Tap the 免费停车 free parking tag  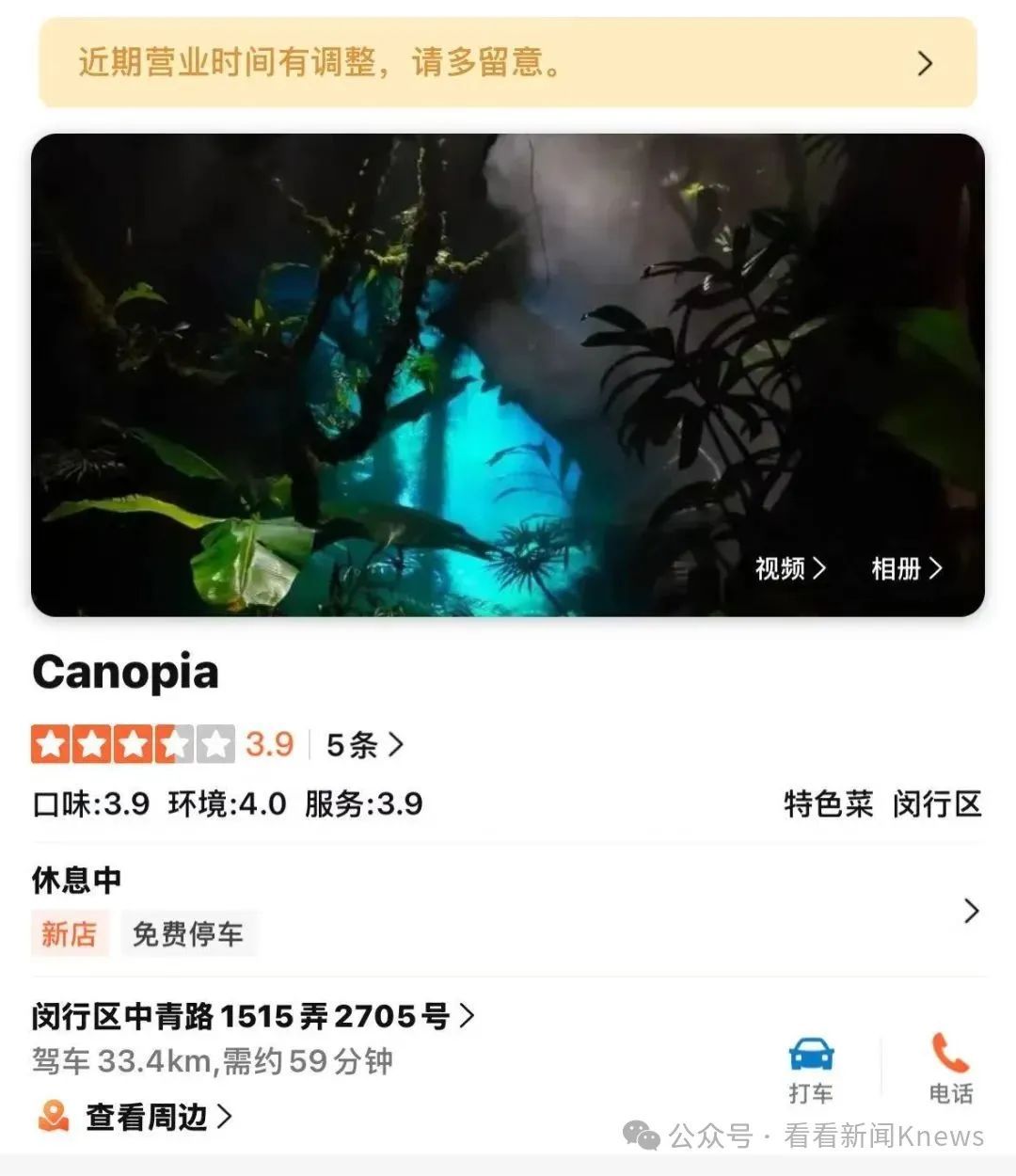point(189,933)
